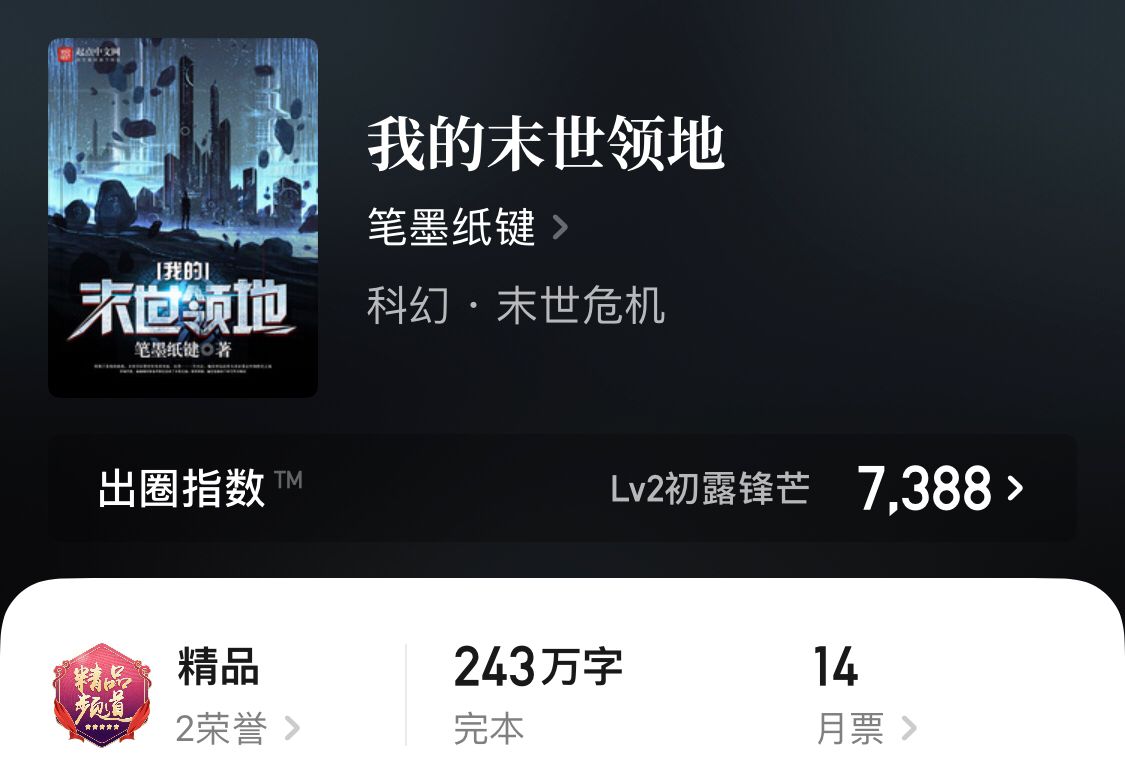
Task: Open the 月票 monthly ticket page
Action: point(865,729)
